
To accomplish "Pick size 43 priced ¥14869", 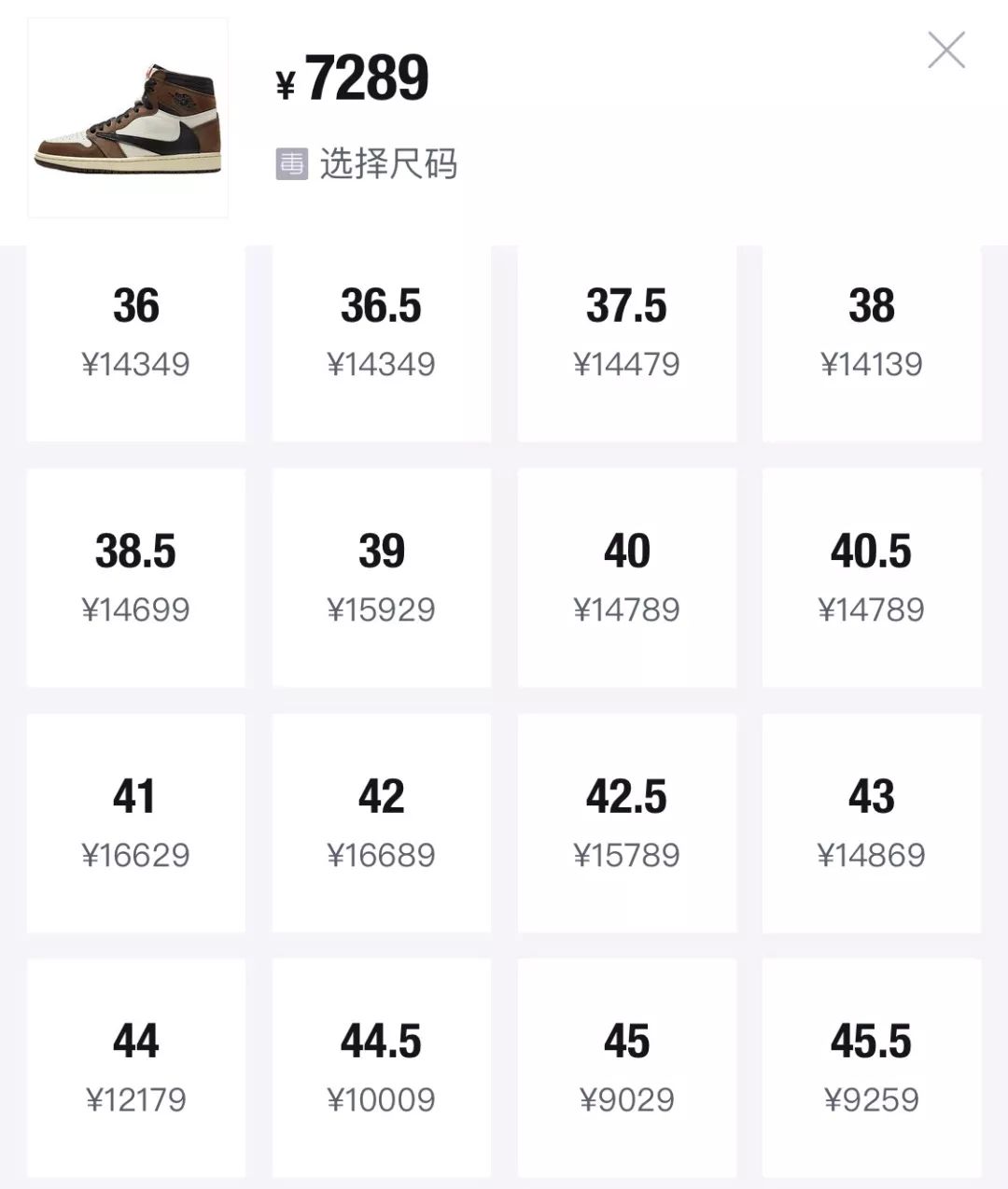I will (872, 823).
